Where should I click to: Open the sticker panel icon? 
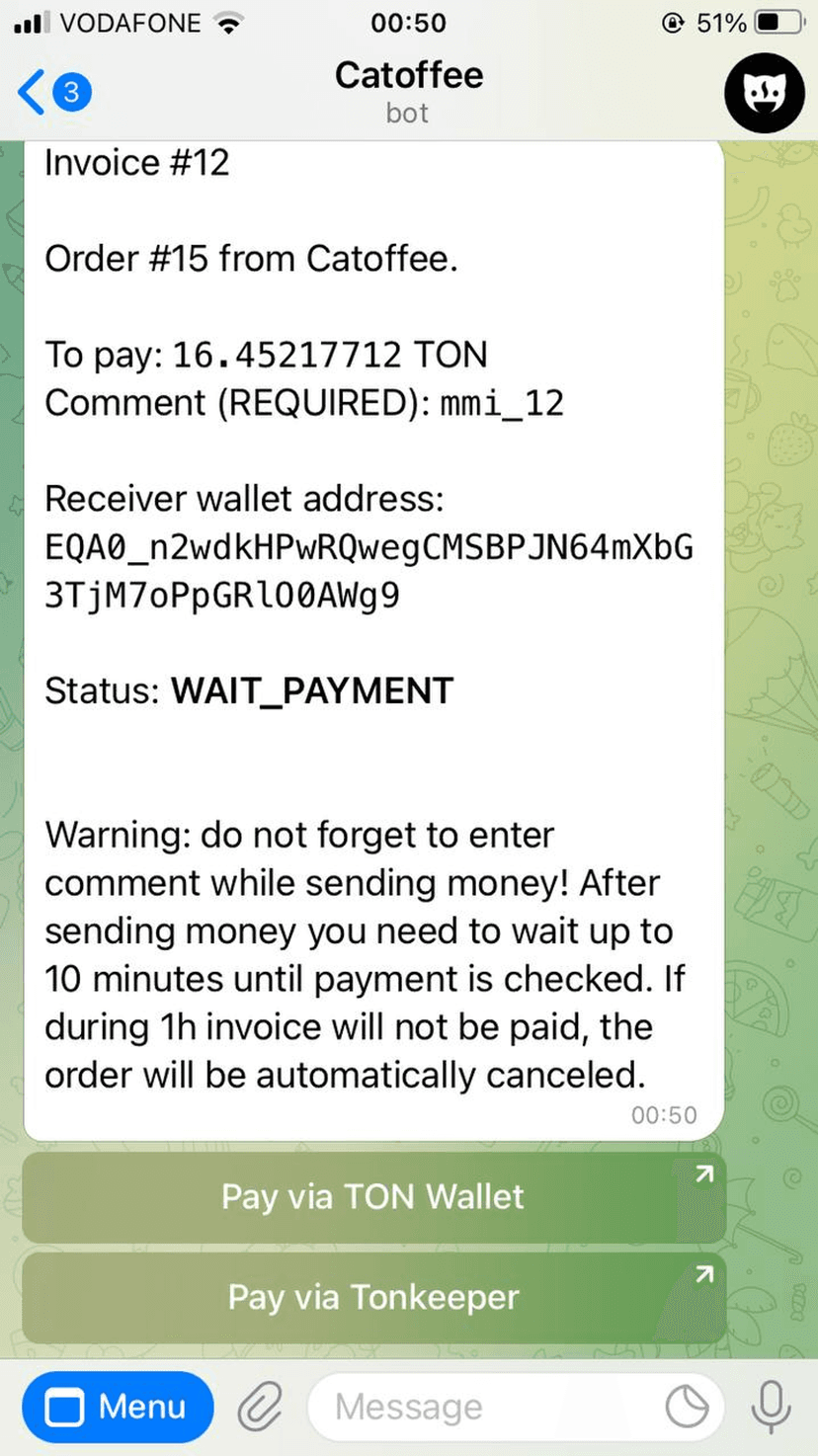687,1407
